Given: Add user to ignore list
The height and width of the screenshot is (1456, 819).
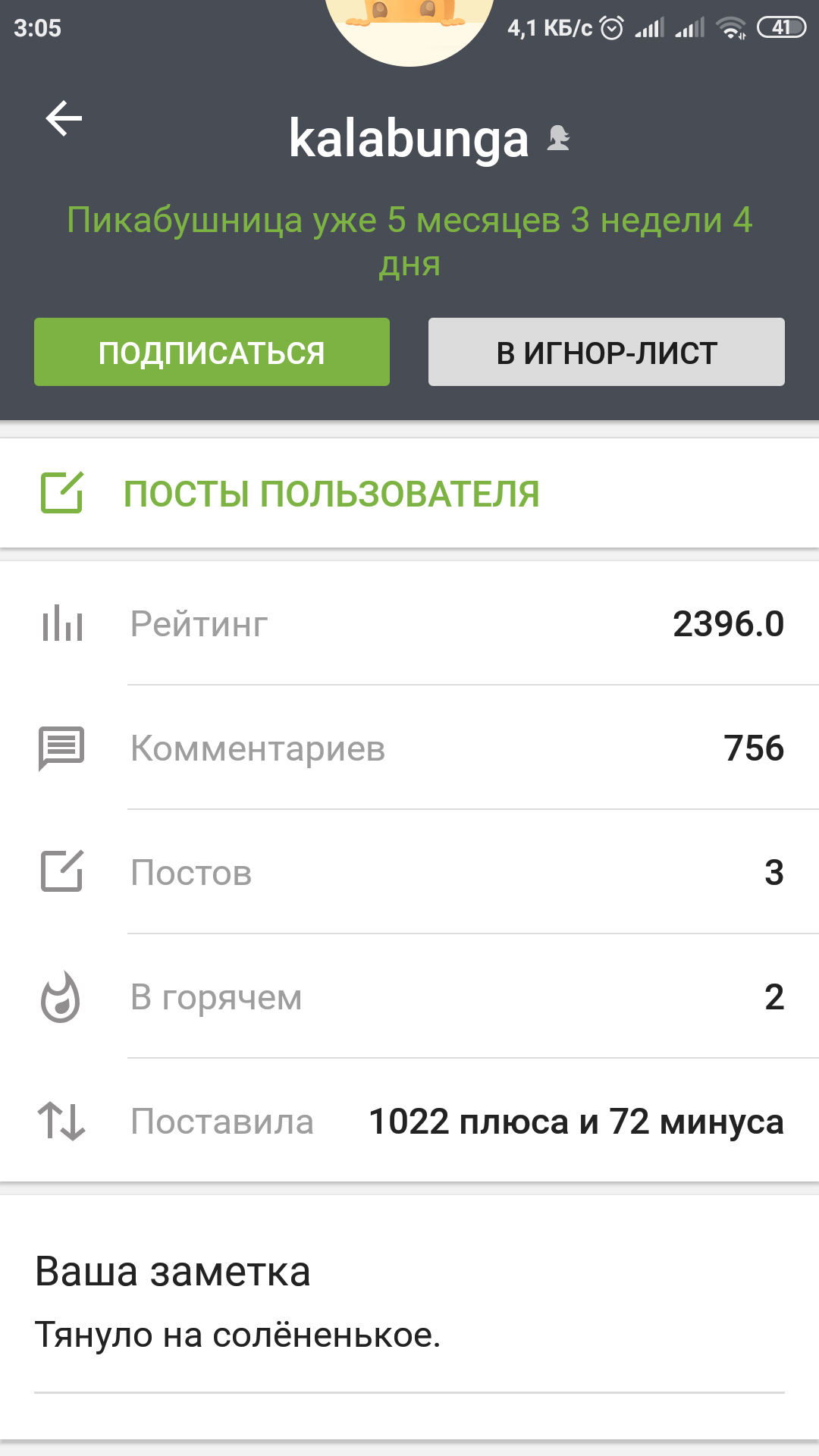Looking at the screenshot, I should click(x=606, y=353).
